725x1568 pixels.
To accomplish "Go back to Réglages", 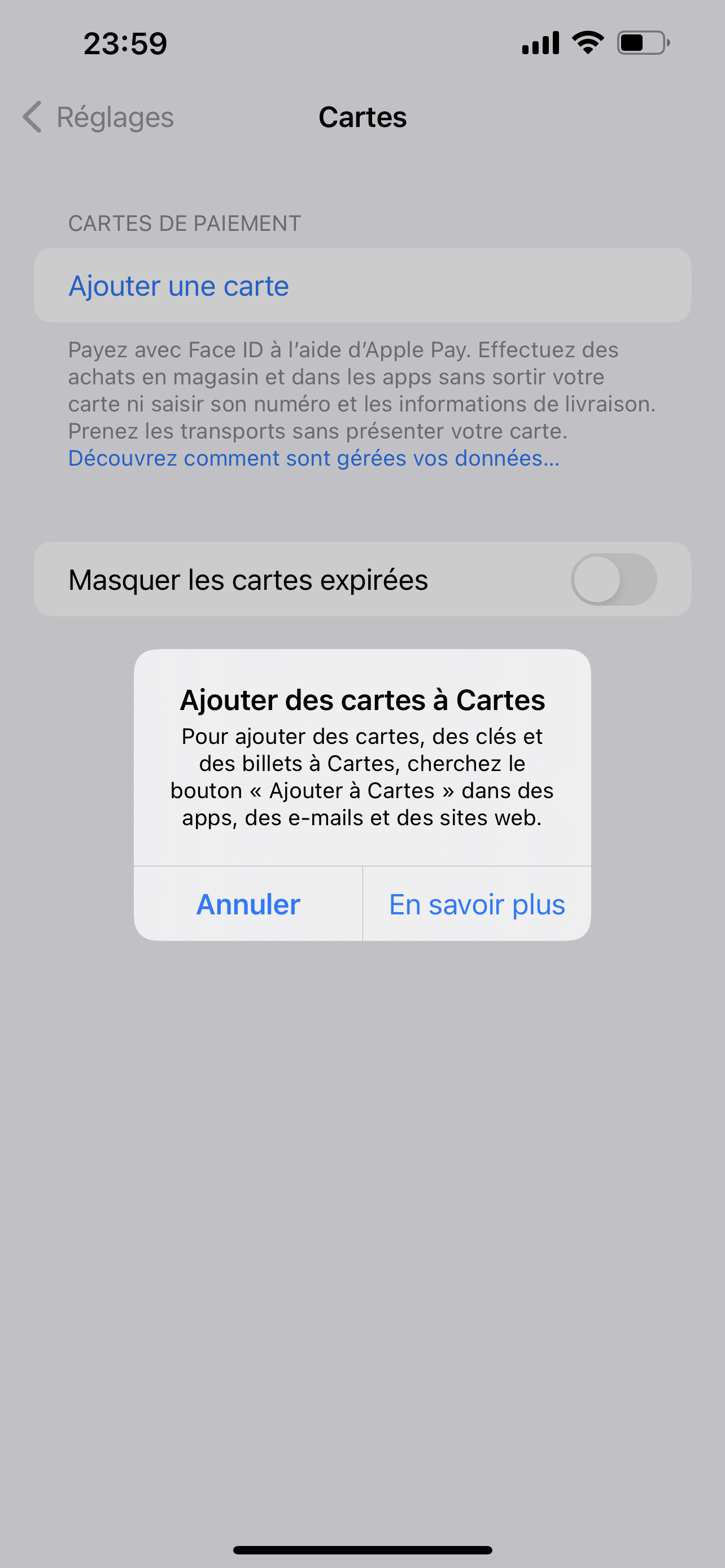I will pos(98,117).
